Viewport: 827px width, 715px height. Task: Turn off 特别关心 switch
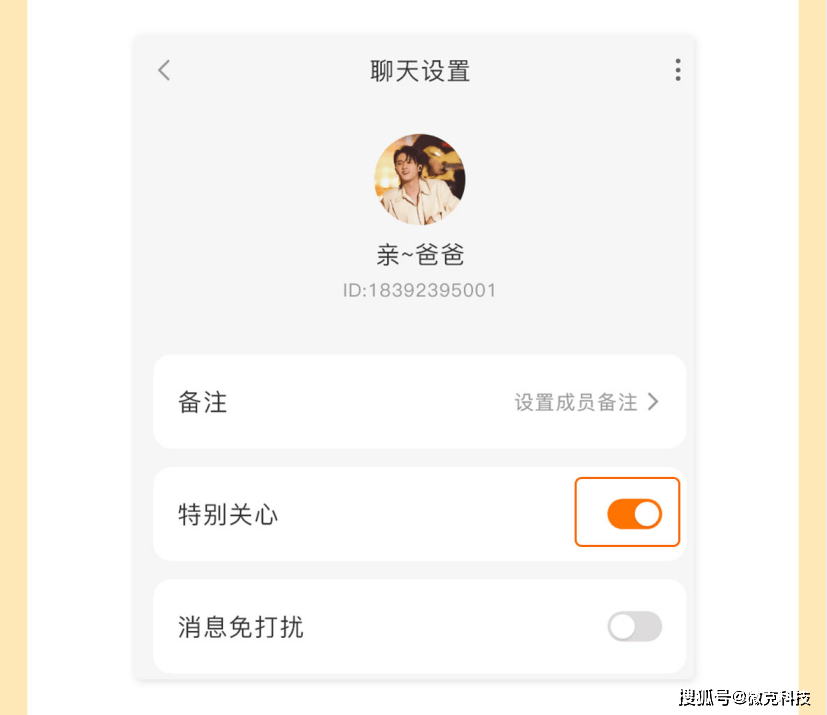tap(634, 514)
